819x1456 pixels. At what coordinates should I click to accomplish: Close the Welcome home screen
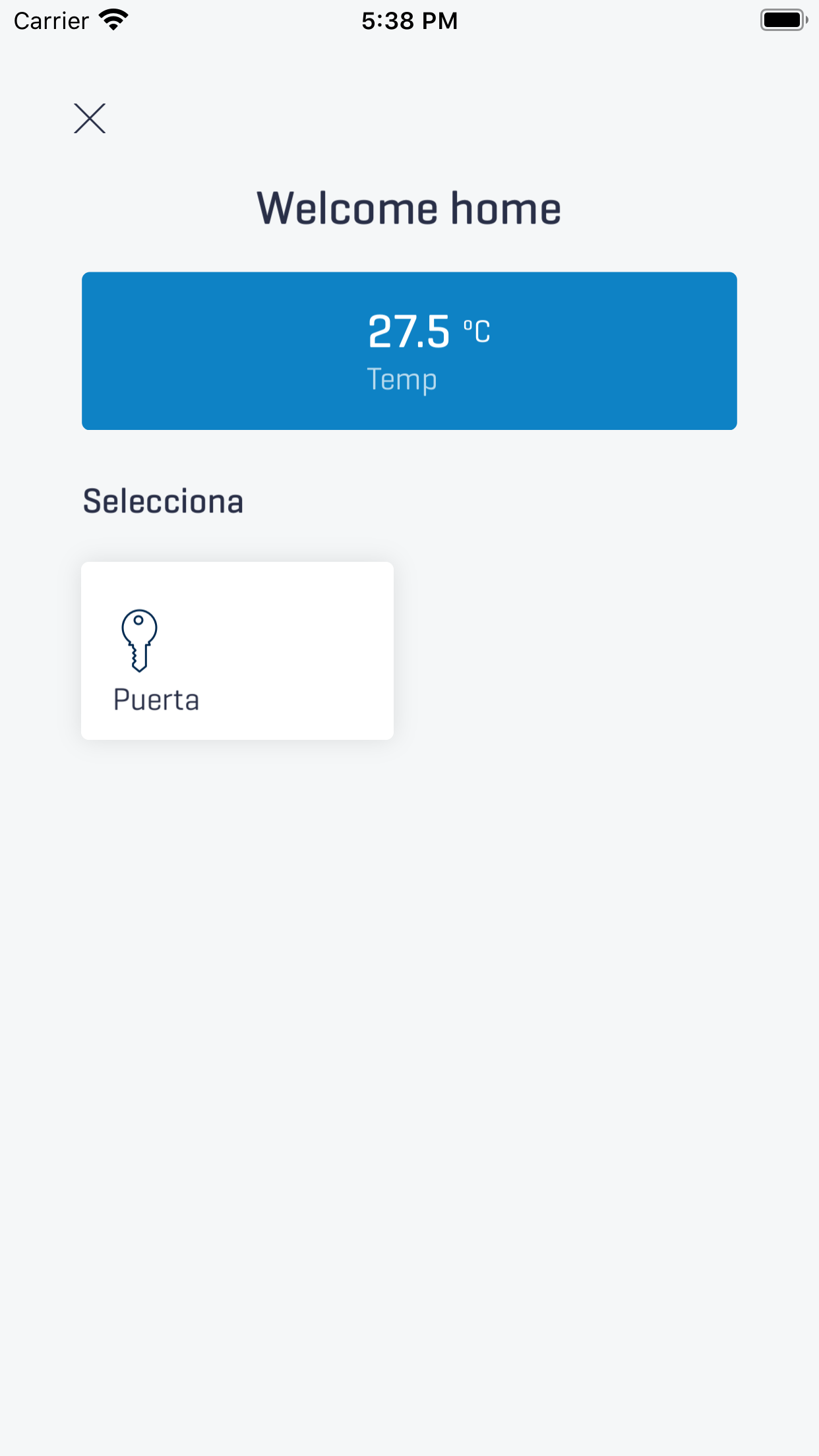tap(90, 119)
